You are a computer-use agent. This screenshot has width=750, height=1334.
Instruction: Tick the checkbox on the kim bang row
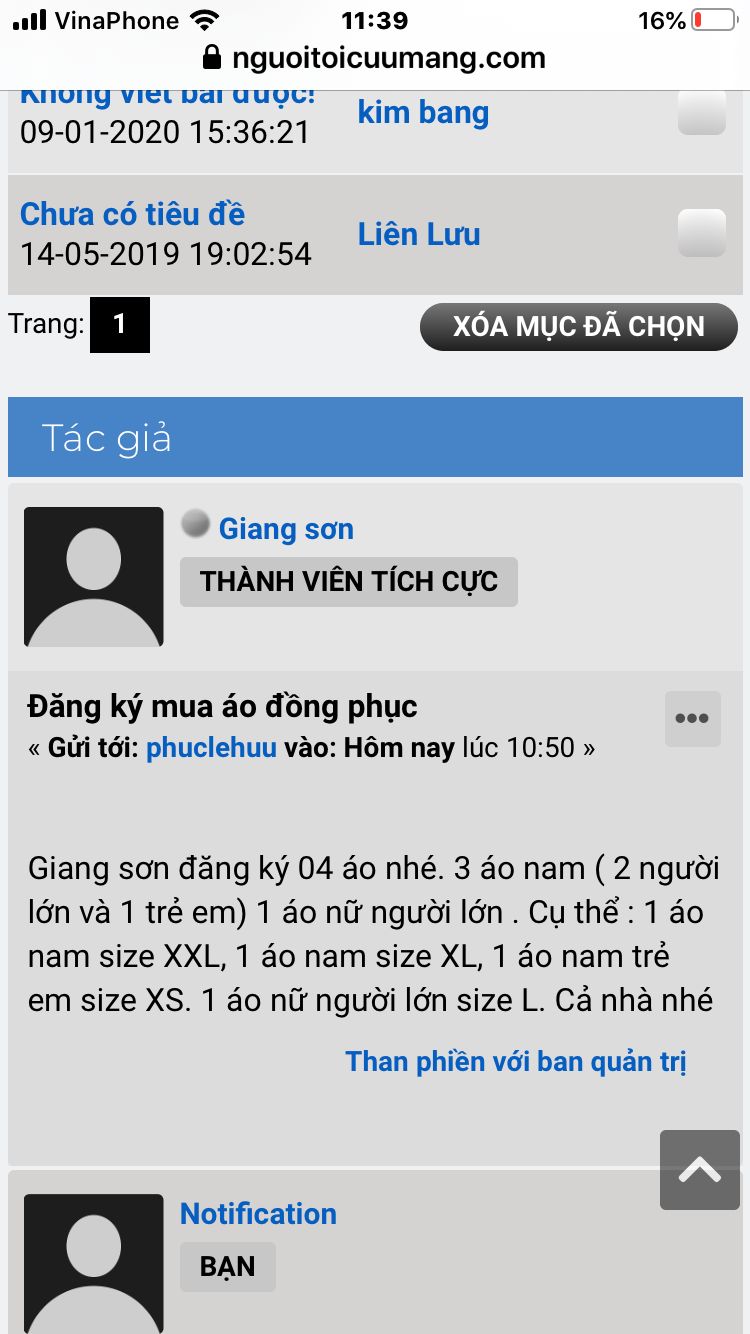pos(702,112)
